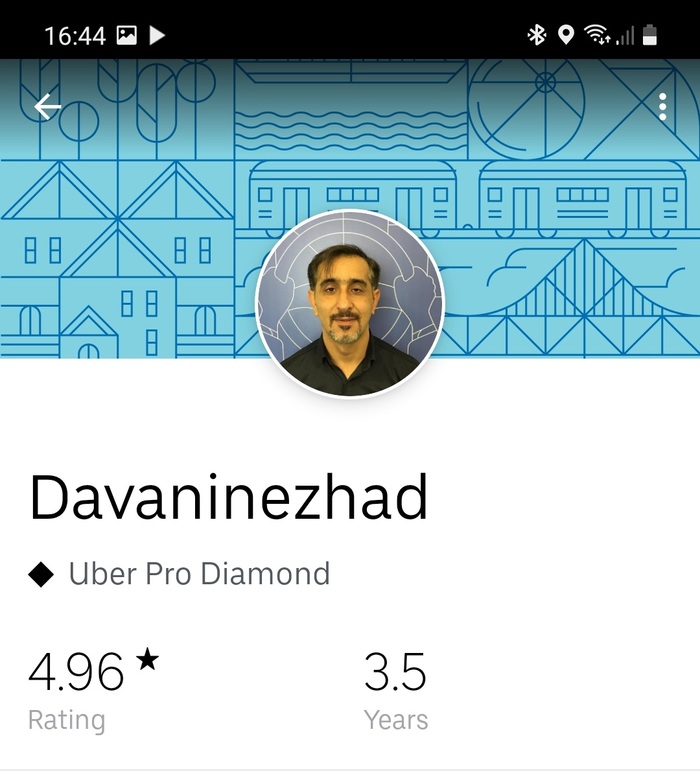This screenshot has height=771, width=700.
Task: View the driver profile photo
Action: [x=349, y=304]
